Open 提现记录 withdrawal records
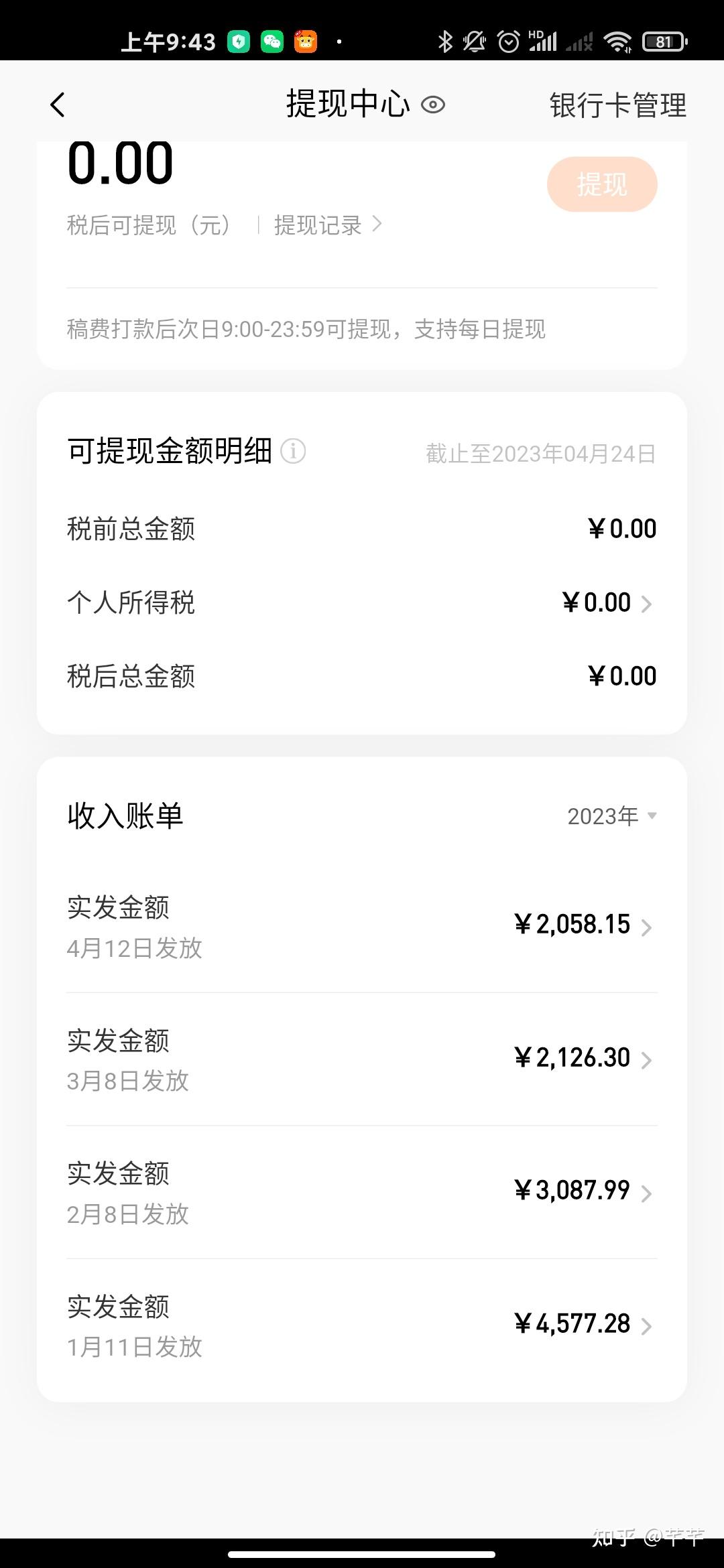 [327, 225]
